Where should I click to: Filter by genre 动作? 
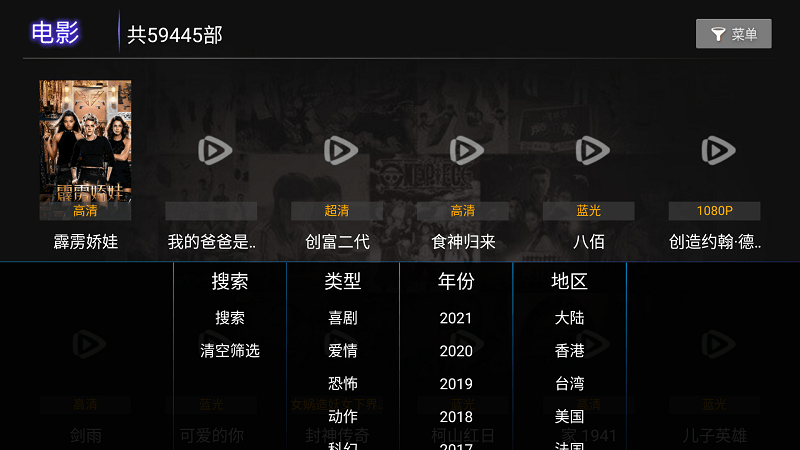tap(343, 417)
